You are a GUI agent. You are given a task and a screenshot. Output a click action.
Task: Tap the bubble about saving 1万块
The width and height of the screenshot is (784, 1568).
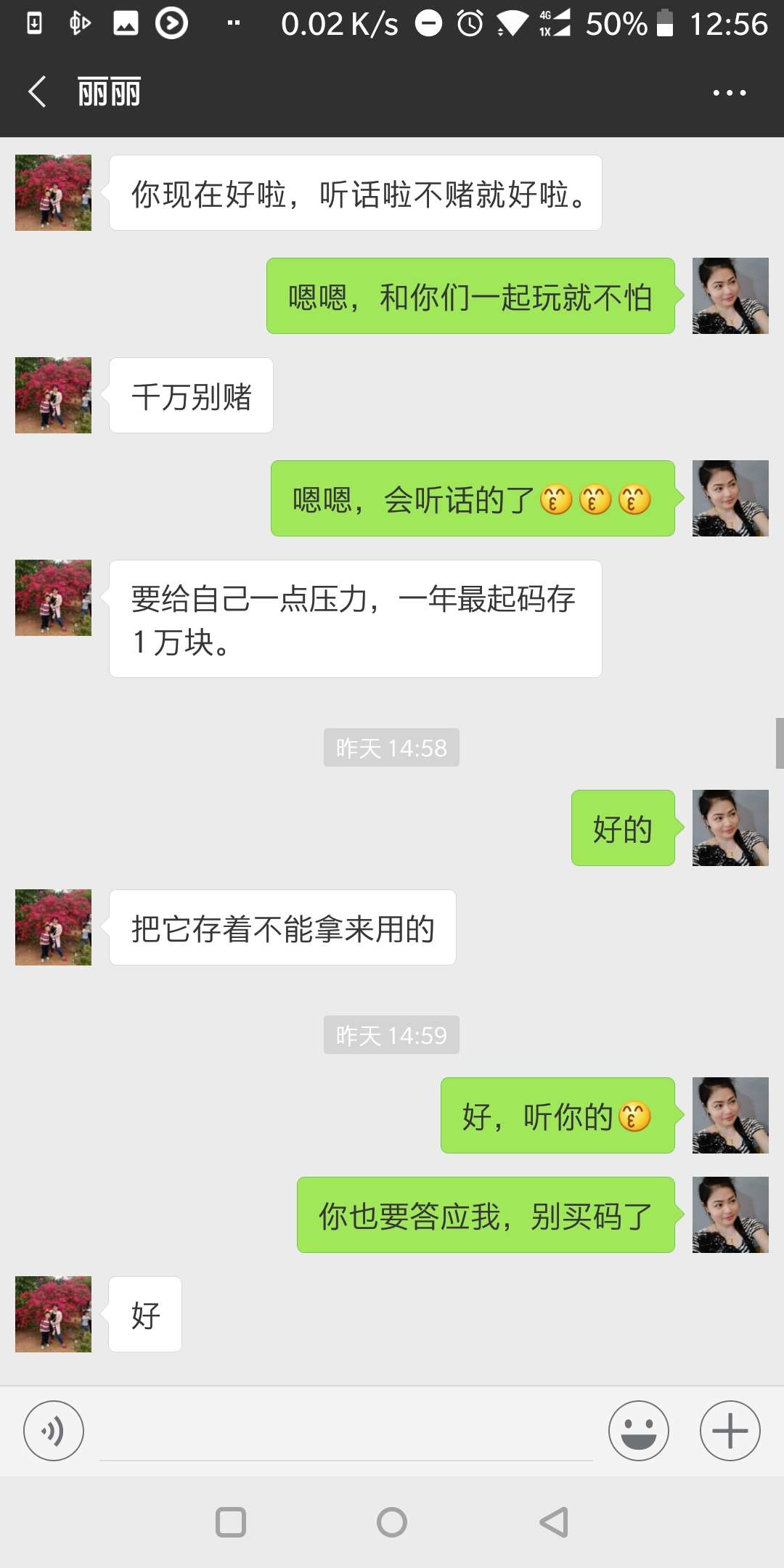354,618
